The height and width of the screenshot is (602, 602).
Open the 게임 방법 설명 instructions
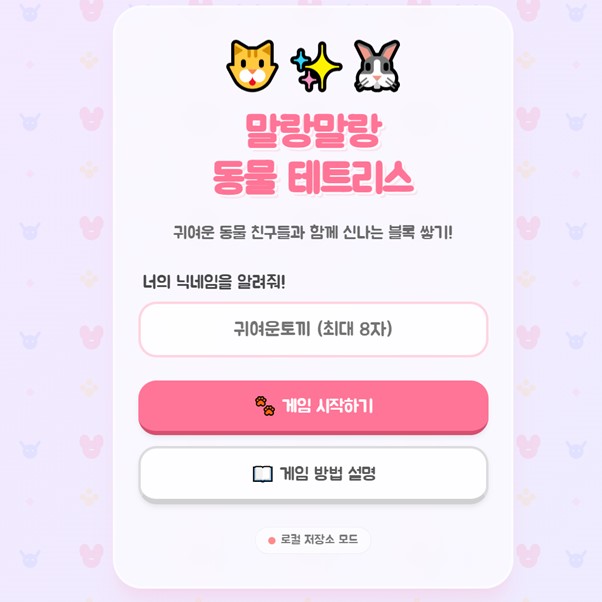coord(313,474)
